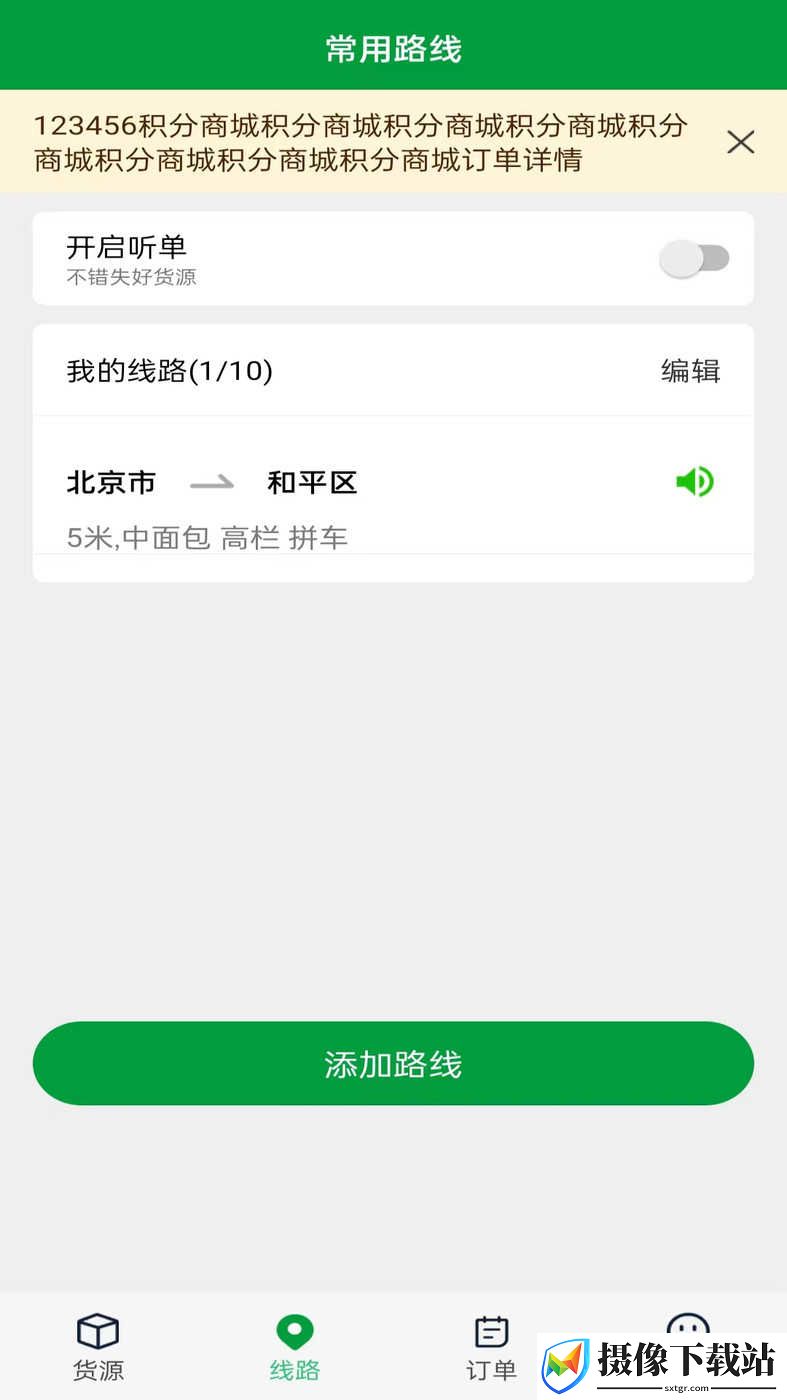Switch to the 货源 tab
The width and height of the screenshot is (787, 1400).
98,1348
